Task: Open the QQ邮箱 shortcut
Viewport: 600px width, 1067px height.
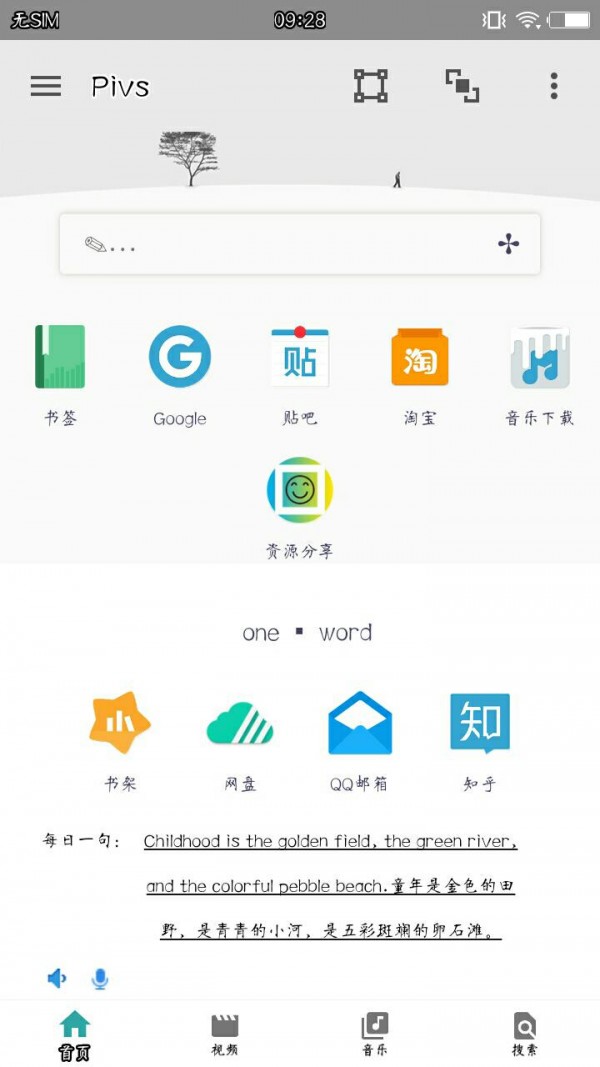Action: point(360,722)
